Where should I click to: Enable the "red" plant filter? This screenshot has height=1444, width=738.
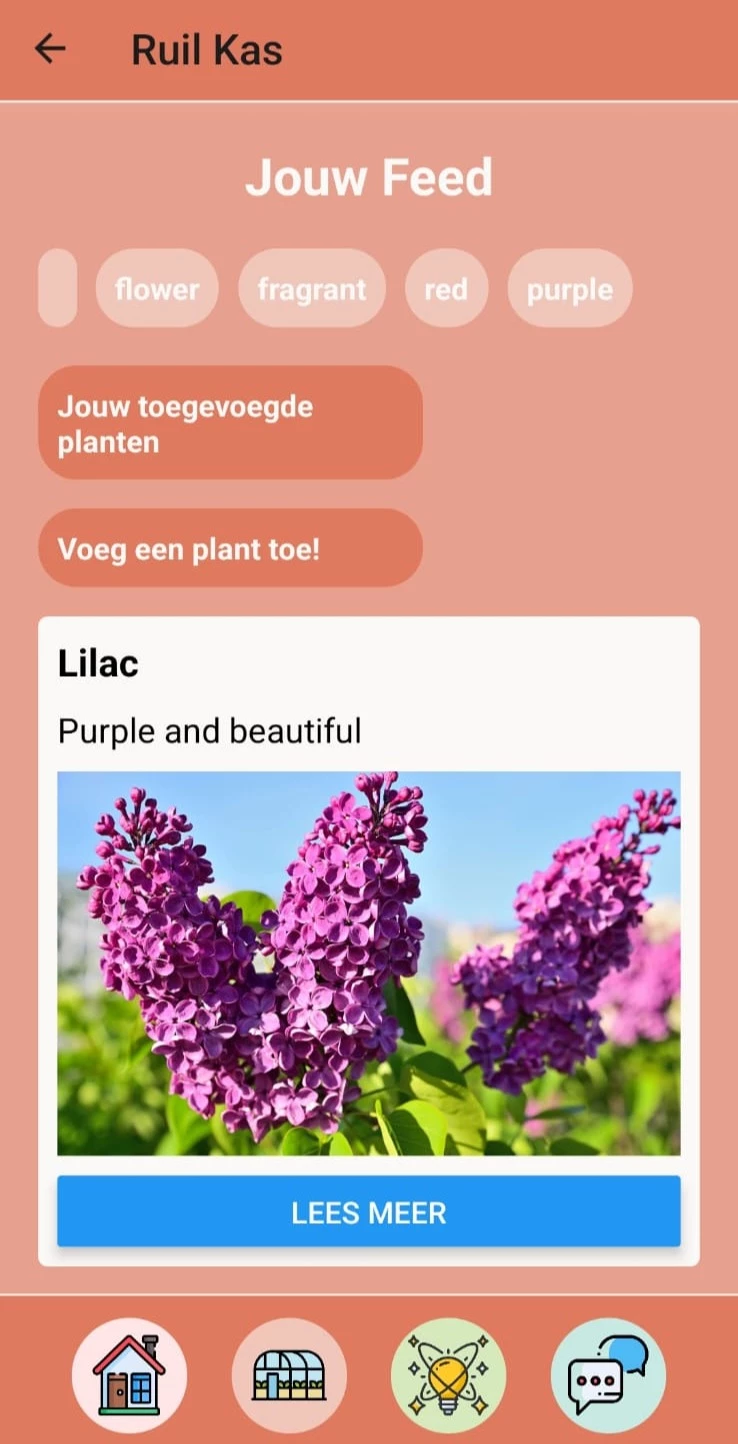point(446,289)
